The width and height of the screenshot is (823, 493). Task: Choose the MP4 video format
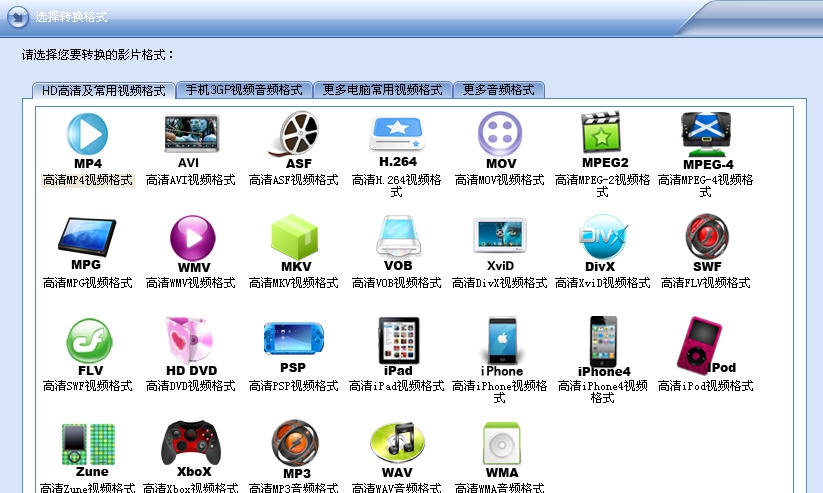tap(88, 135)
